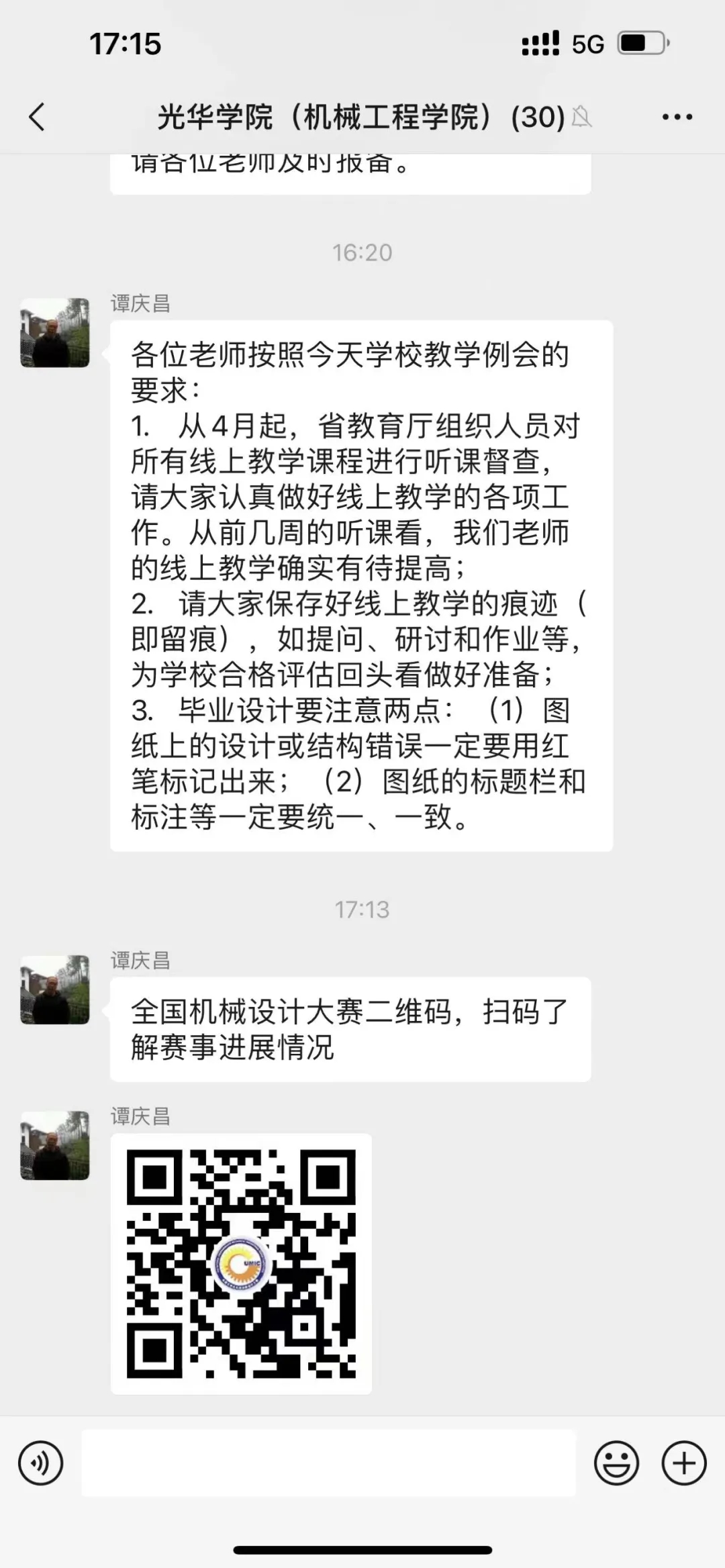725x1568 pixels.
Task: Tap 谭庆昌's avatar beside the QR code image
Action: pyautogui.click(x=55, y=1145)
